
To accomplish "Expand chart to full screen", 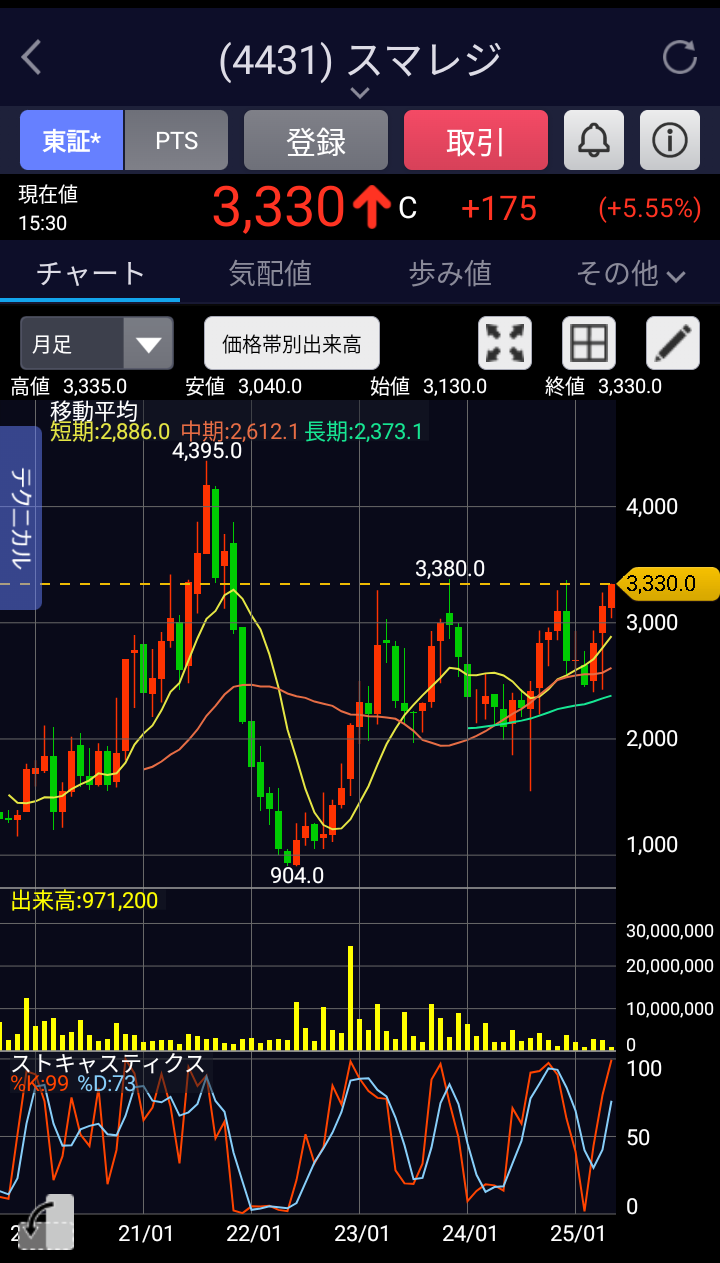I will click(505, 344).
